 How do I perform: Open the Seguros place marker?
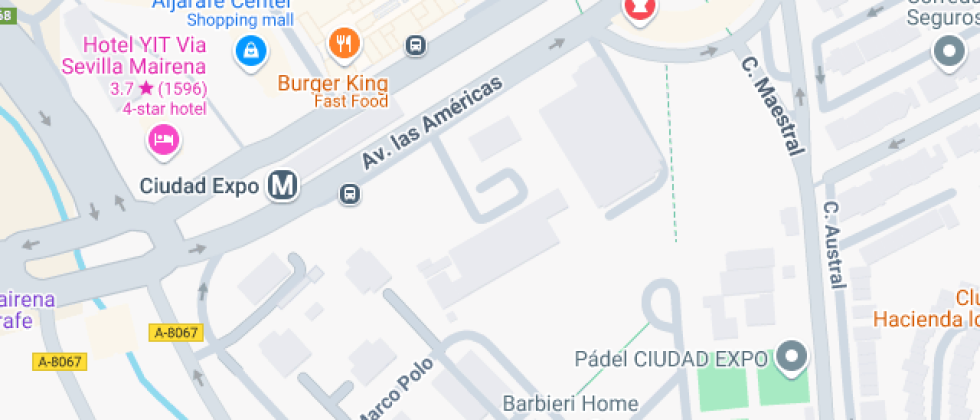pos(946,51)
